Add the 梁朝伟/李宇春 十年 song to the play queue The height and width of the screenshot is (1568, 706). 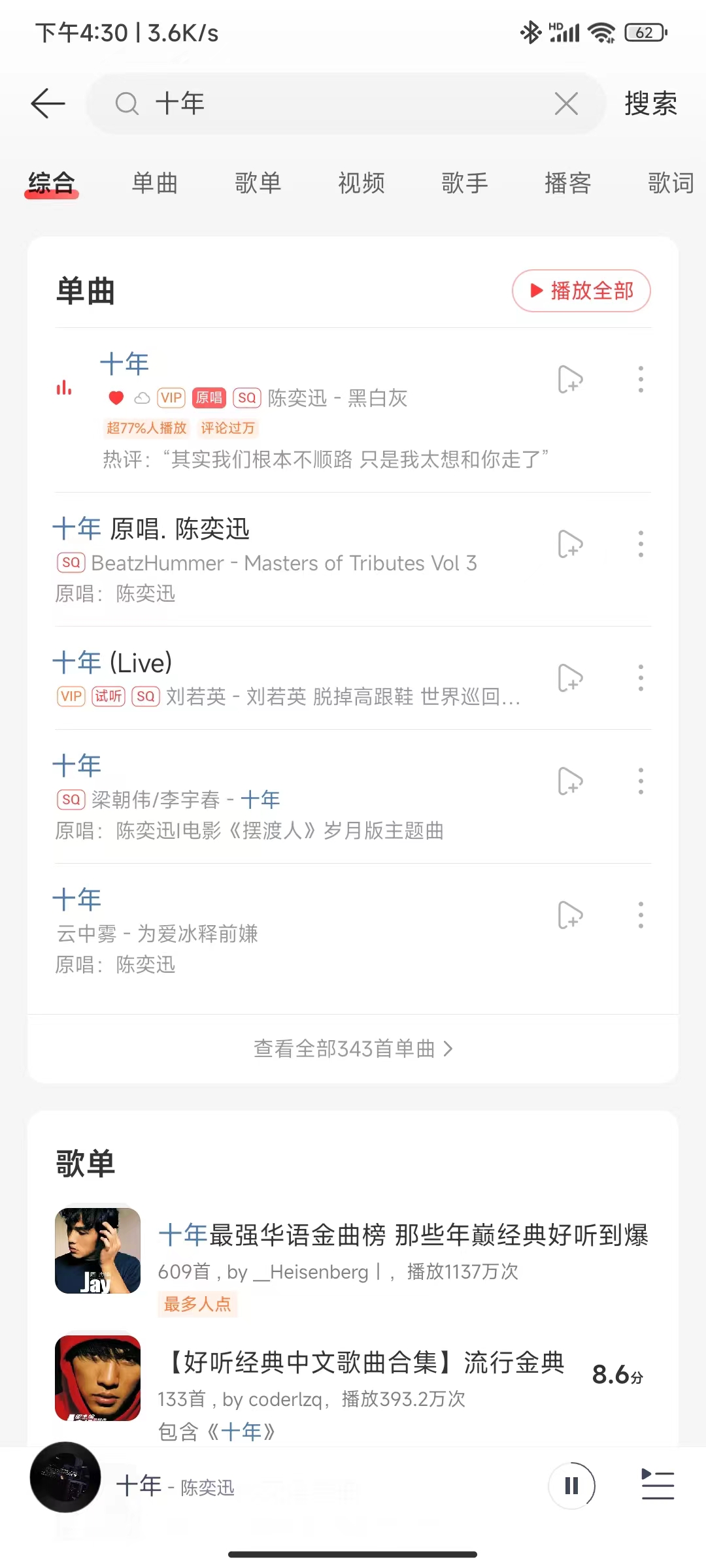tap(570, 781)
